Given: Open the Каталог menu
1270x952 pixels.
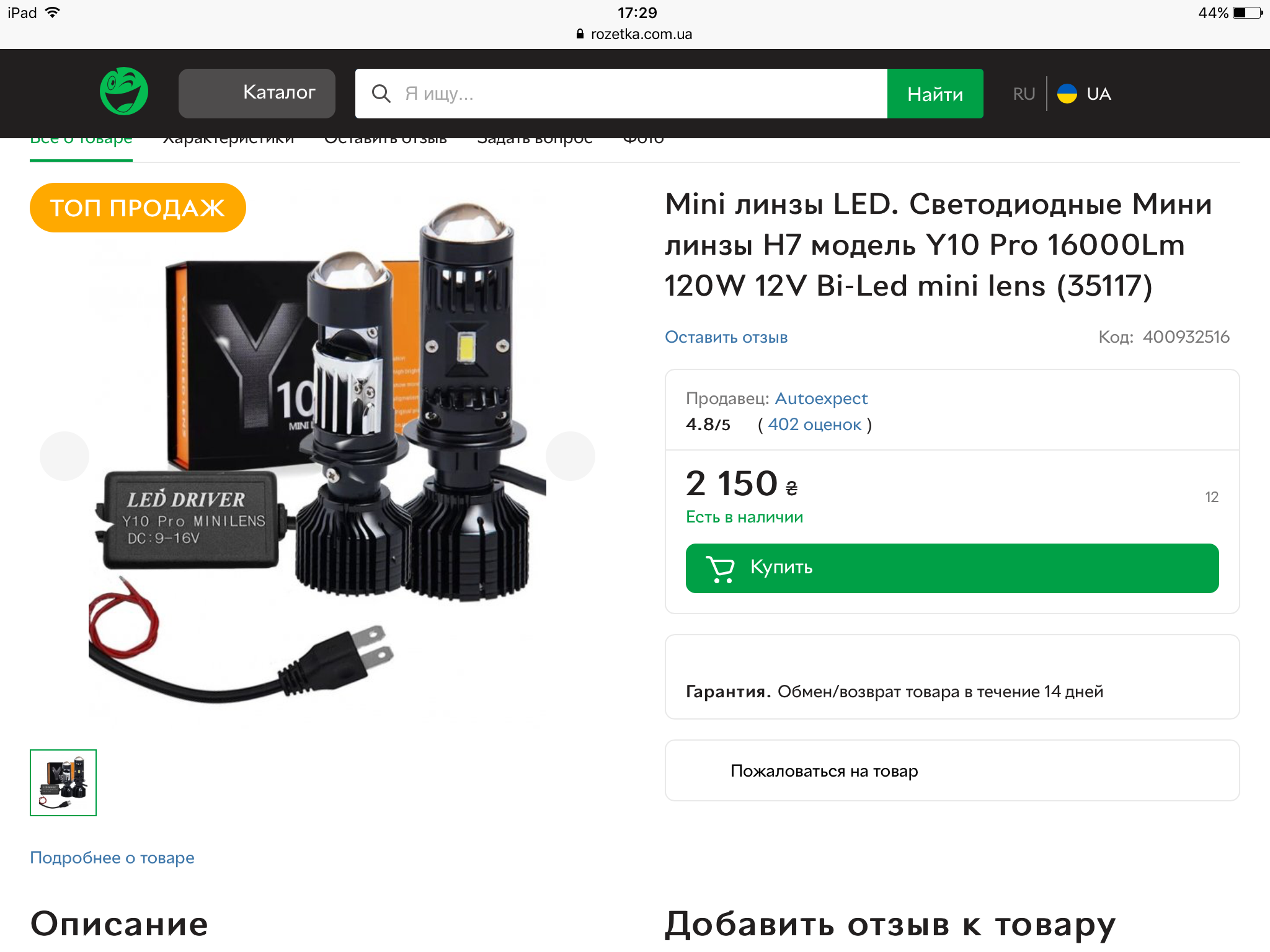Looking at the screenshot, I should pyautogui.click(x=257, y=93).
